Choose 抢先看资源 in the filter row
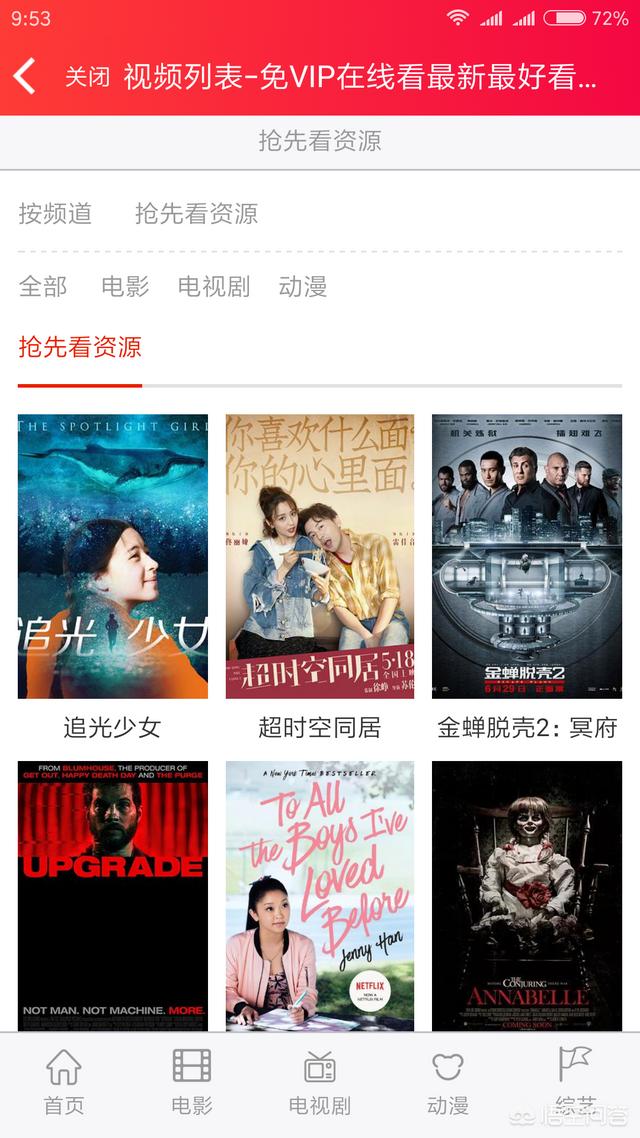The width and height of the screenshot is (640, 1138). click(x=196, y=213)
